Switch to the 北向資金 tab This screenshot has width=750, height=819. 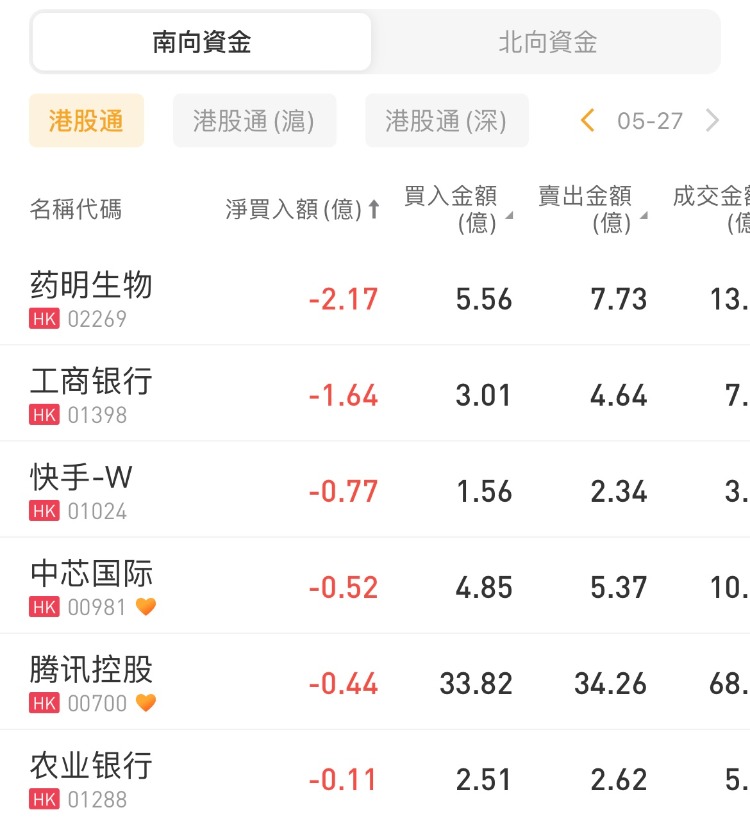pyautogui.click(x=547, y=42)
